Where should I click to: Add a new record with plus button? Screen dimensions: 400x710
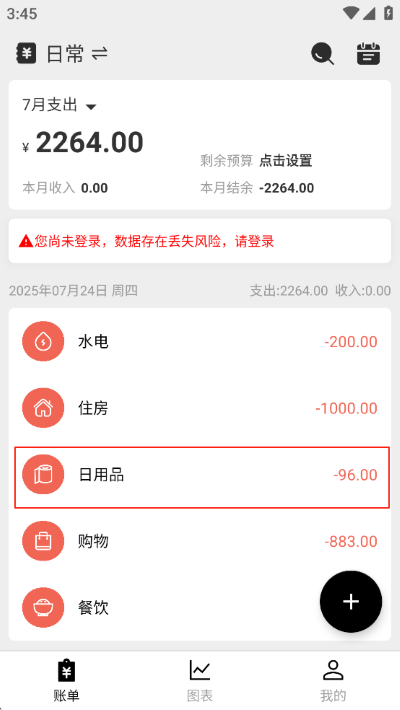click(x=351, y=601)
